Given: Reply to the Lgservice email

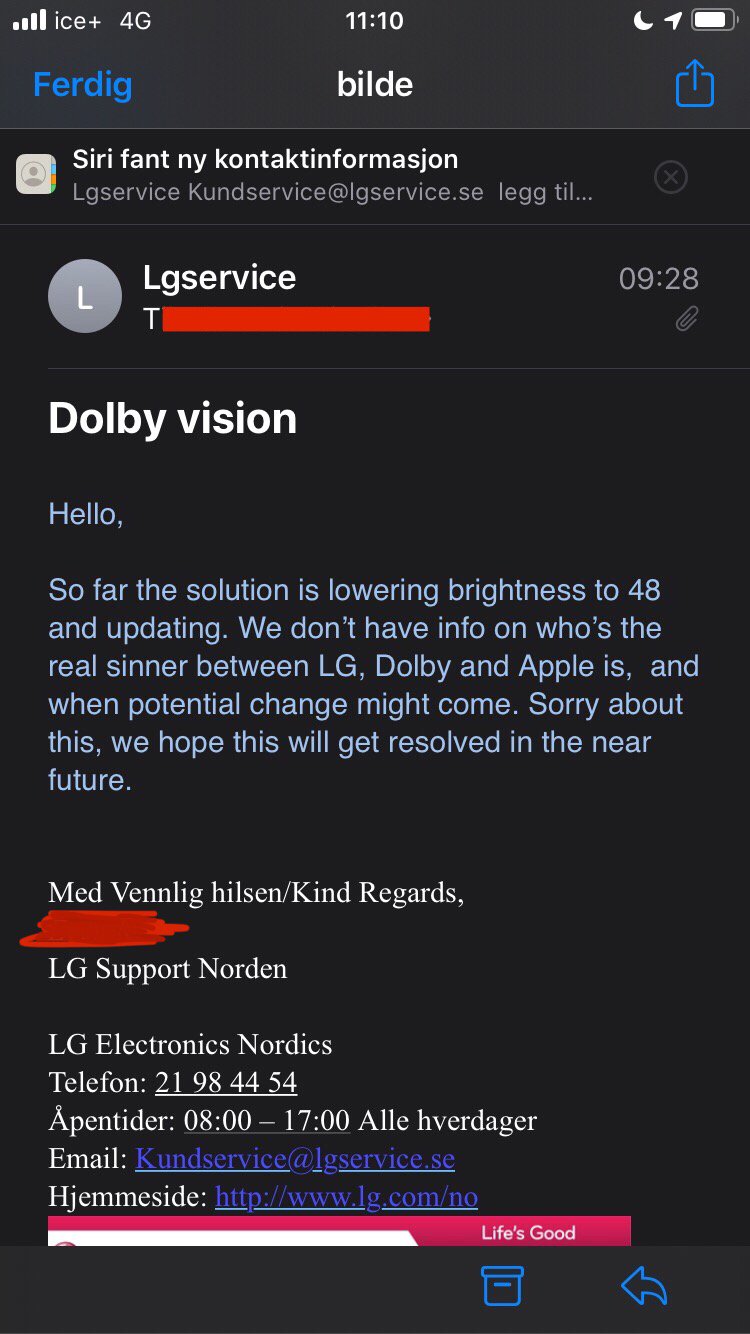Looking at the screenshot, I should click(643, 1286).
